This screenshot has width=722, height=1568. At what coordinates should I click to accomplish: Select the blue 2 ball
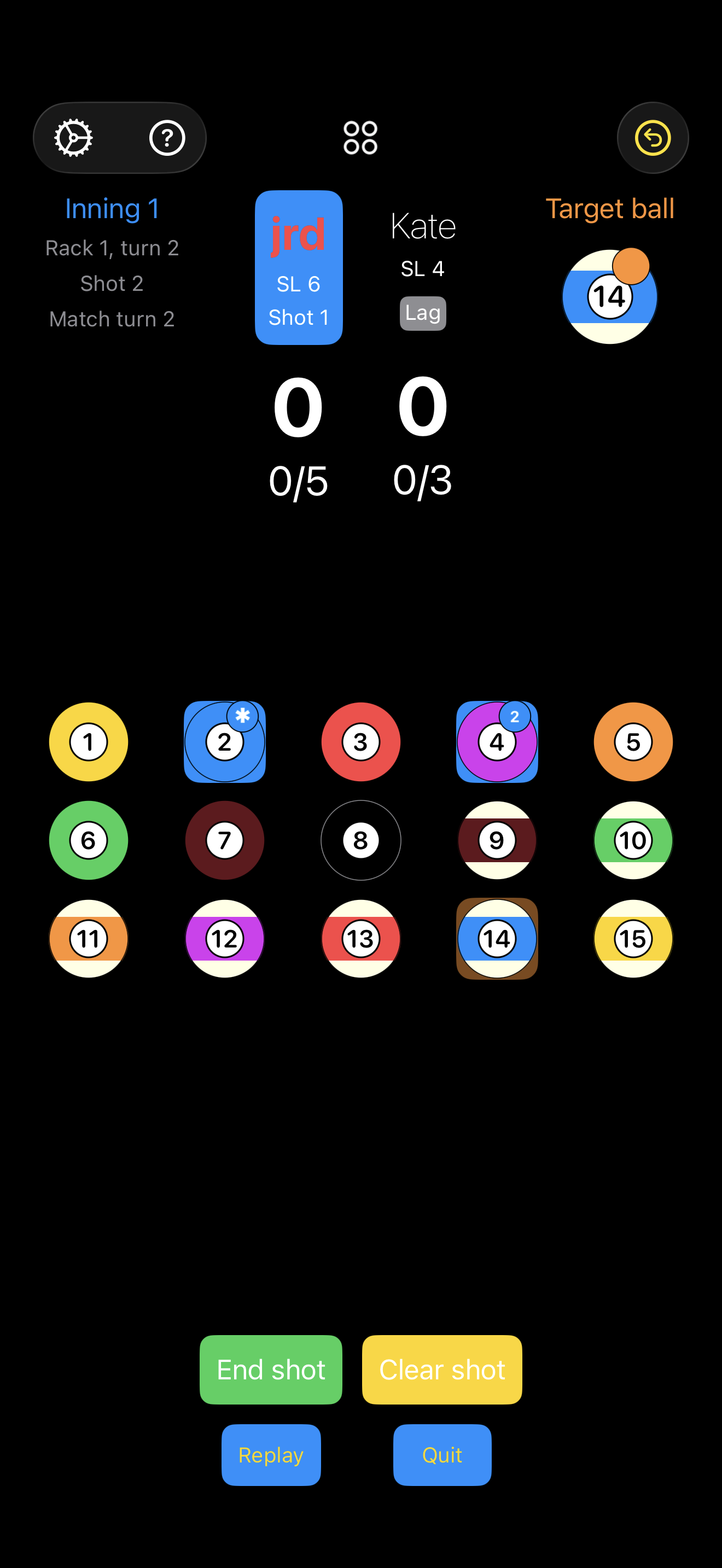click(x=225, y=742)
